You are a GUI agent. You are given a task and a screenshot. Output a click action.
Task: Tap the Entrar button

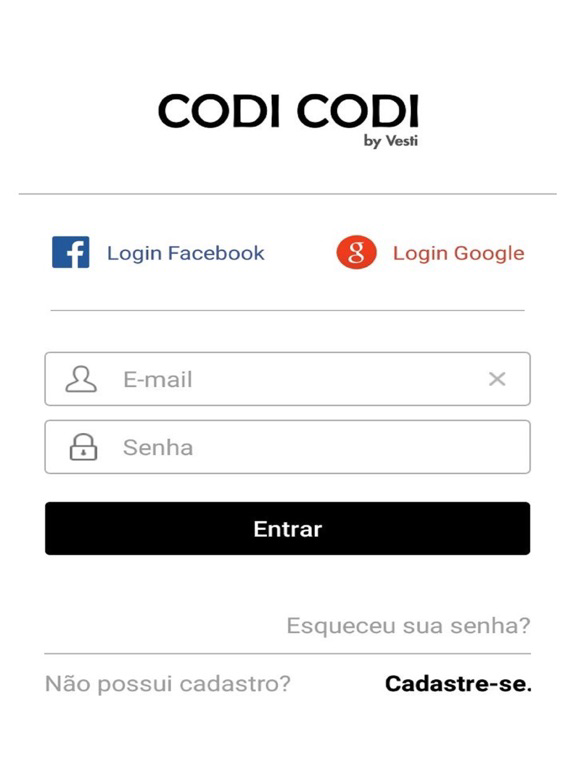(288, 528)
